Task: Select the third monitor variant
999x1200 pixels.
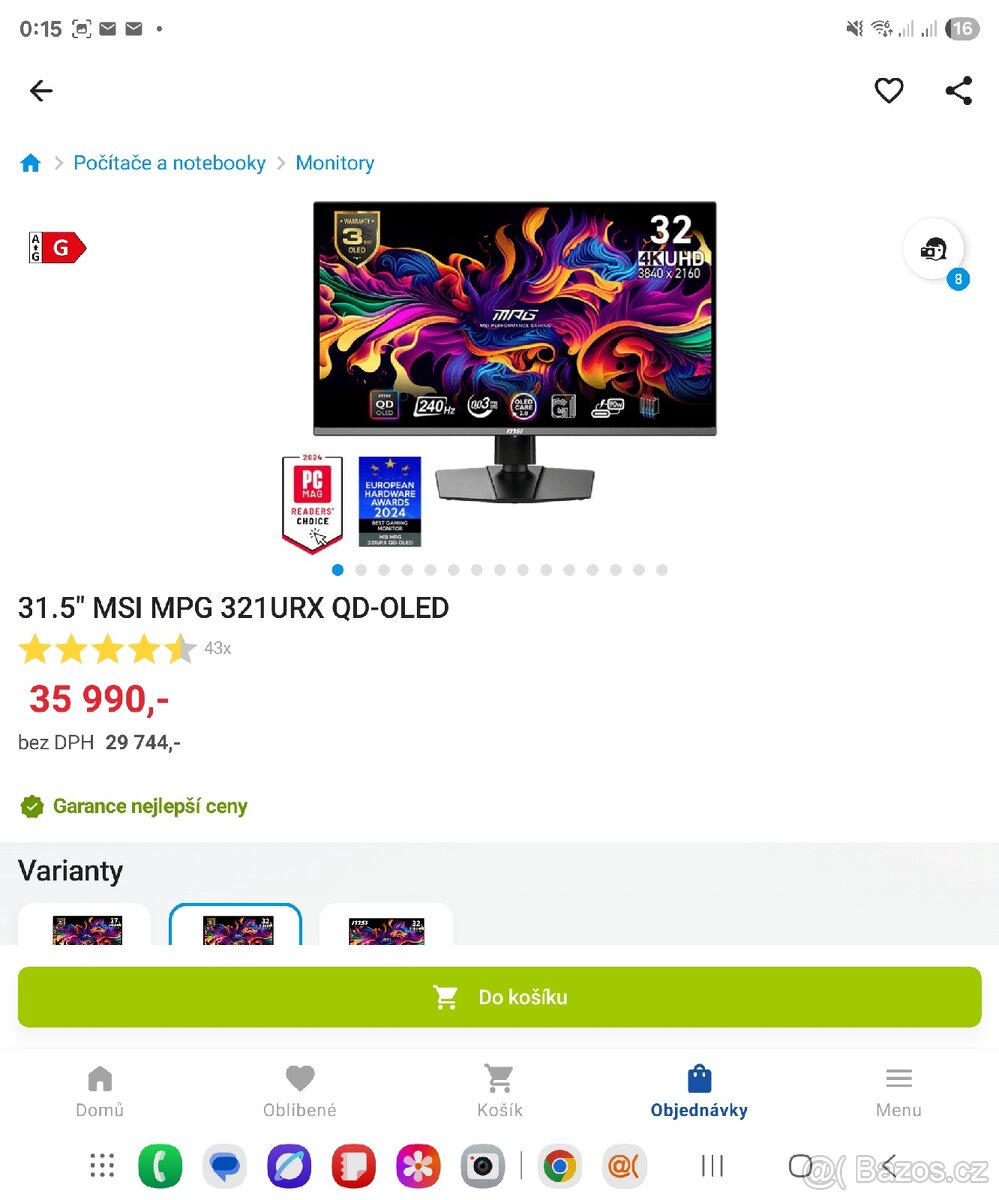Action: [x=386, y=926]
